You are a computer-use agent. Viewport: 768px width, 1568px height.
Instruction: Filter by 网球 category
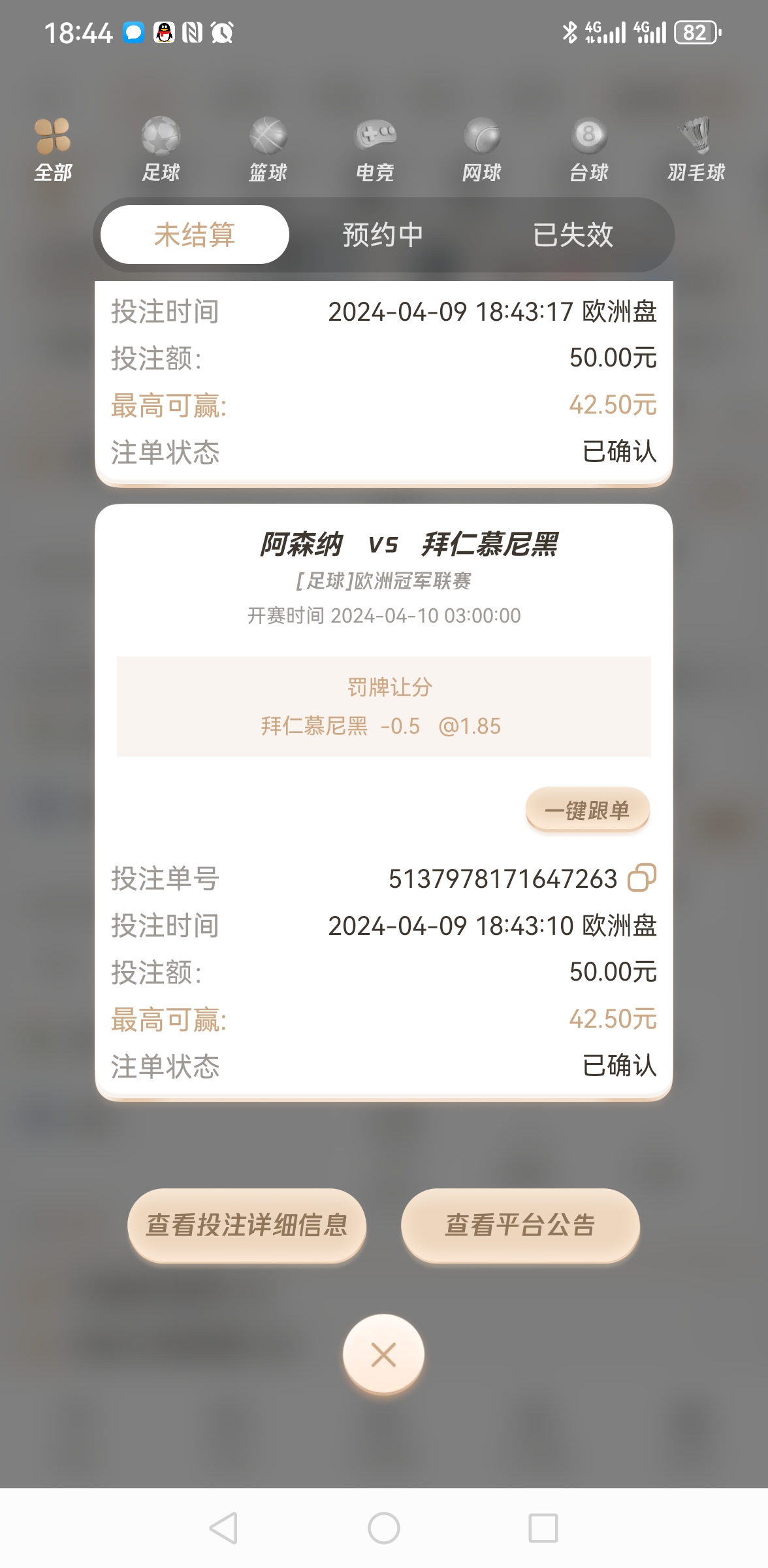point(482,150)
